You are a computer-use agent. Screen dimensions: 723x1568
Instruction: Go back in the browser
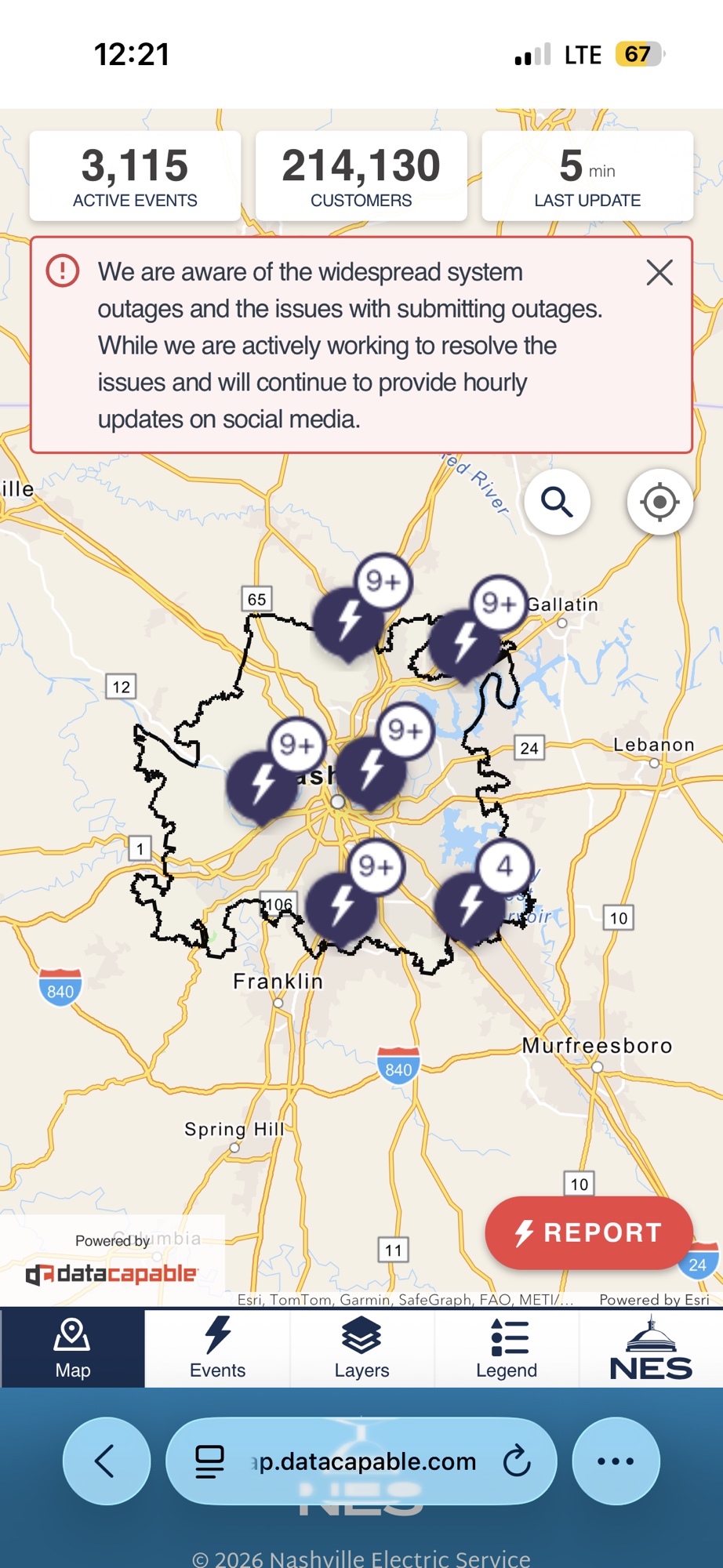click(106, 1461)
